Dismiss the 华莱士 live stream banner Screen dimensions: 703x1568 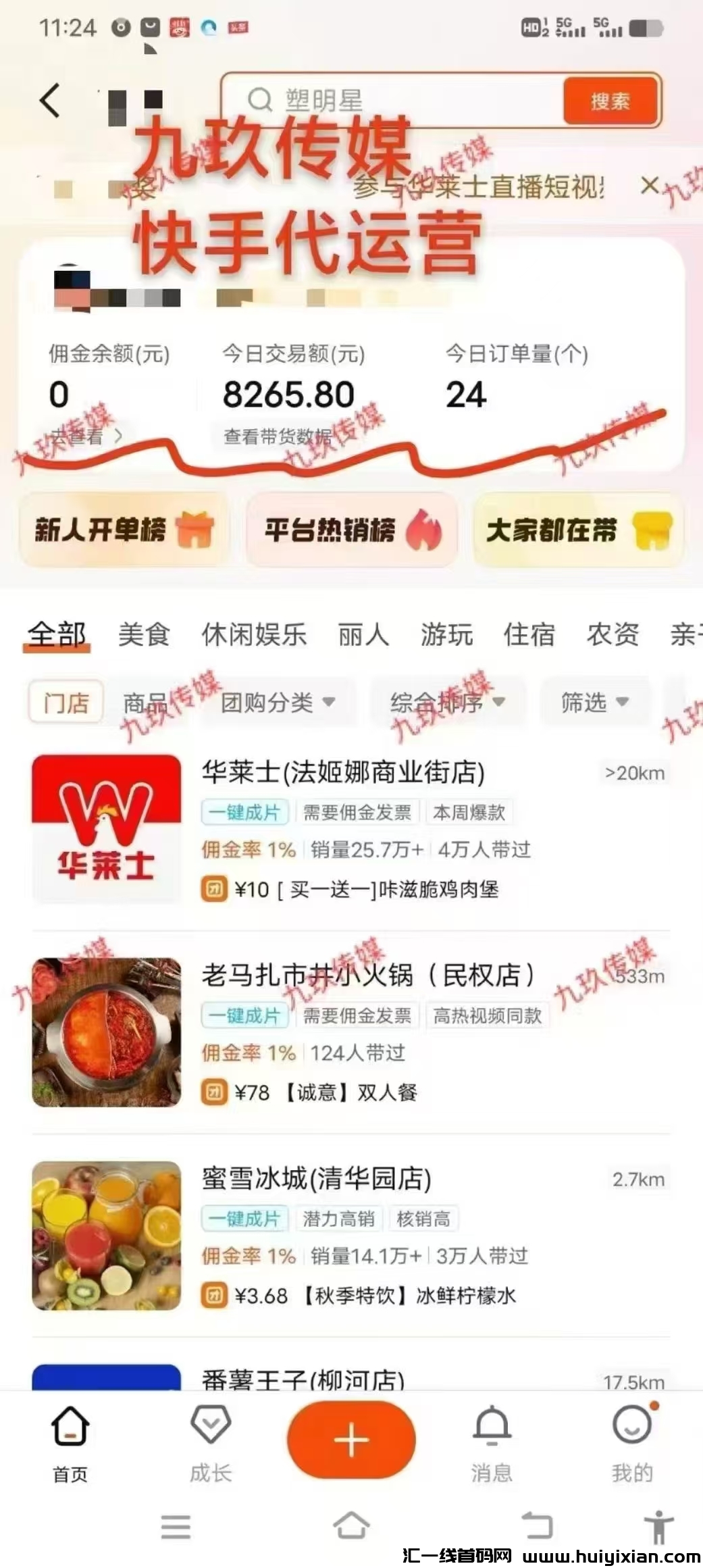[x=649, y=185]
